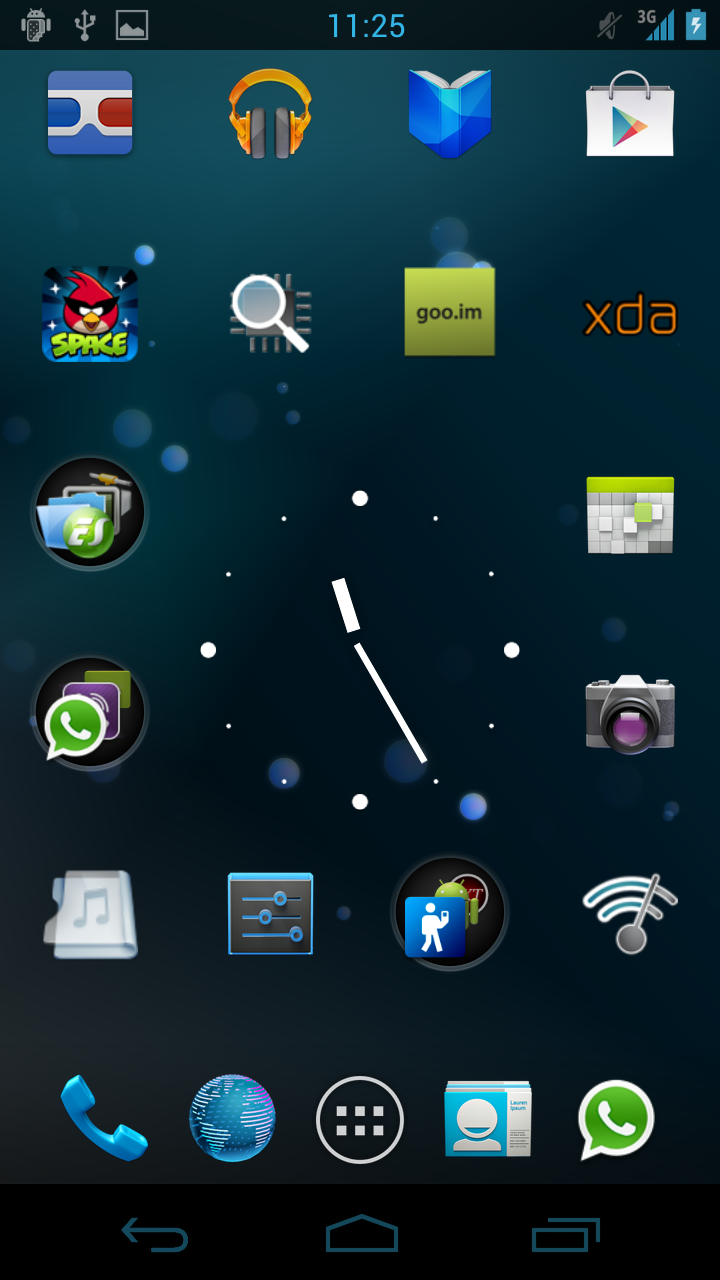This screenshot has width=720, height=1280.
Task: Open the Calendar app
Action: pyautogui.click(x=630, y=515)
